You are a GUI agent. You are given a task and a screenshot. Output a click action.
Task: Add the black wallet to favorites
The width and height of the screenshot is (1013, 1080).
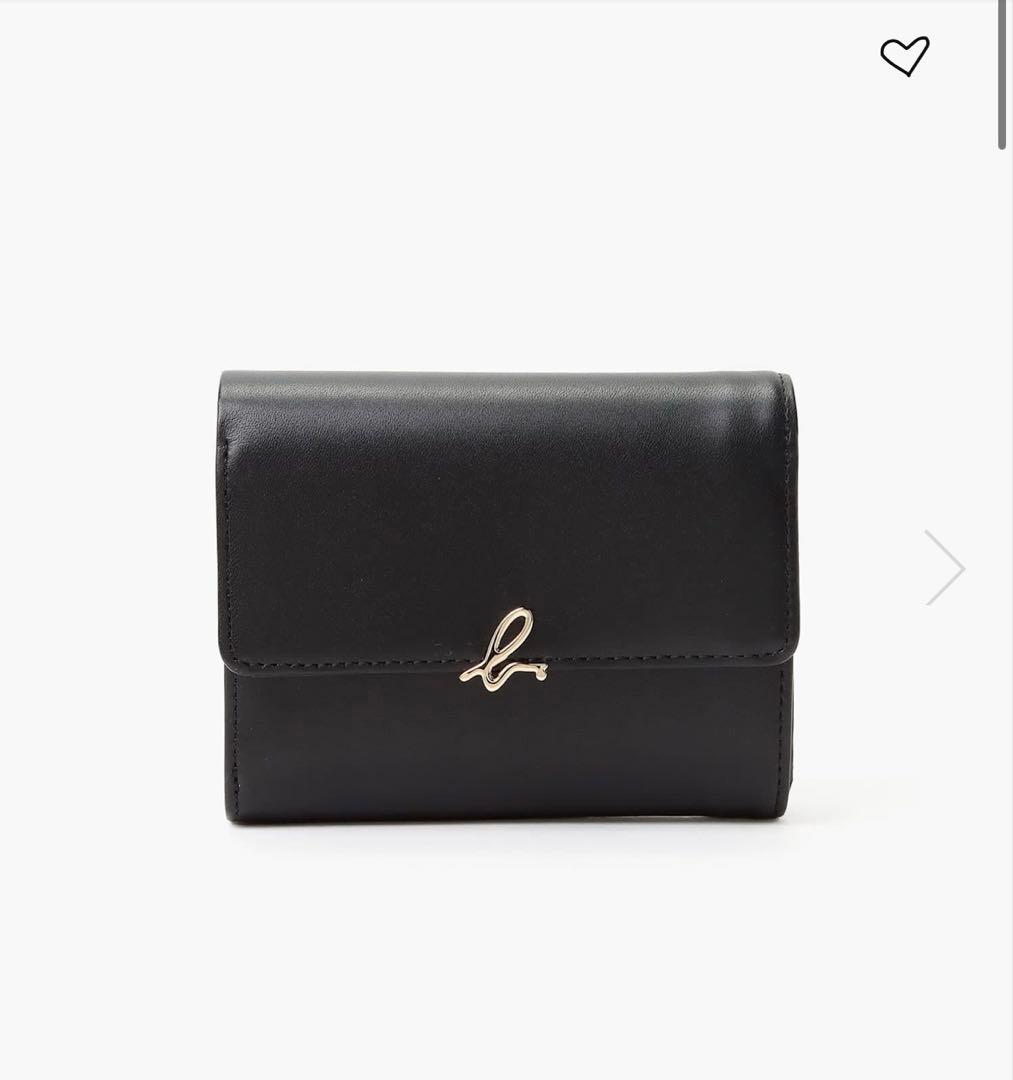point(904,56)
